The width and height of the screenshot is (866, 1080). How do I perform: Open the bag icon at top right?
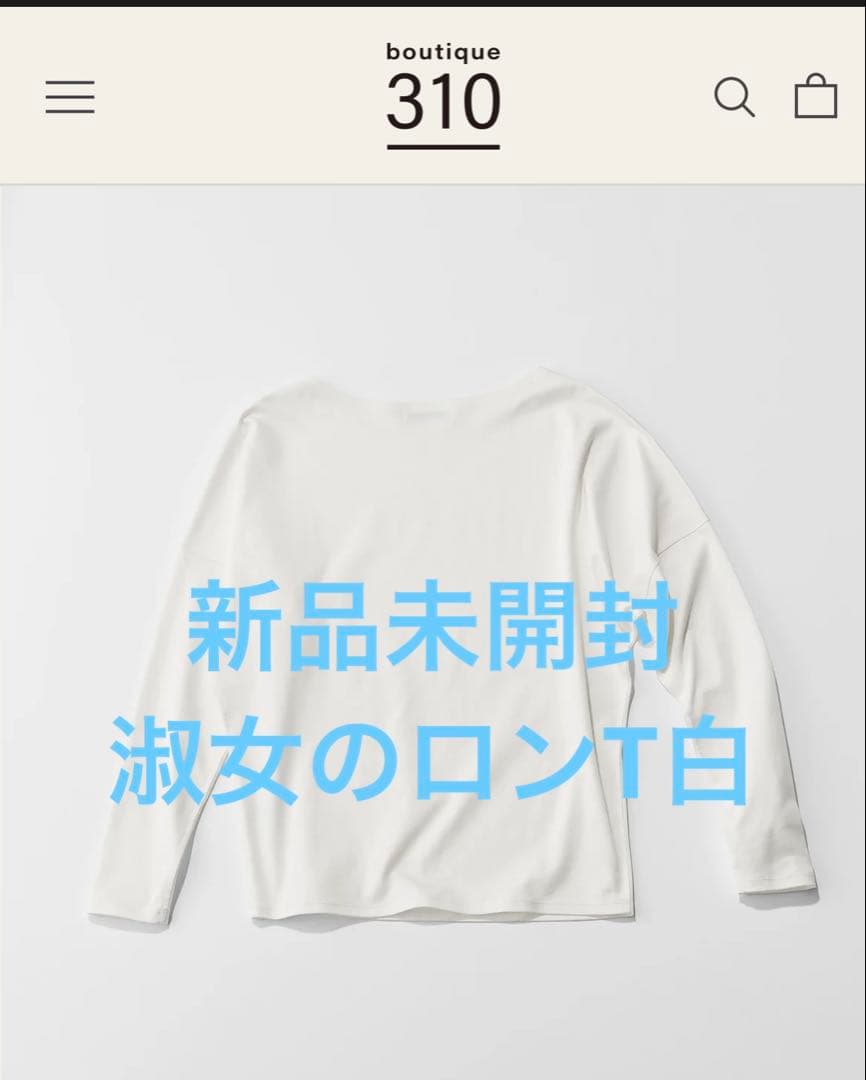pyautogui.click(x=818, y=97)
